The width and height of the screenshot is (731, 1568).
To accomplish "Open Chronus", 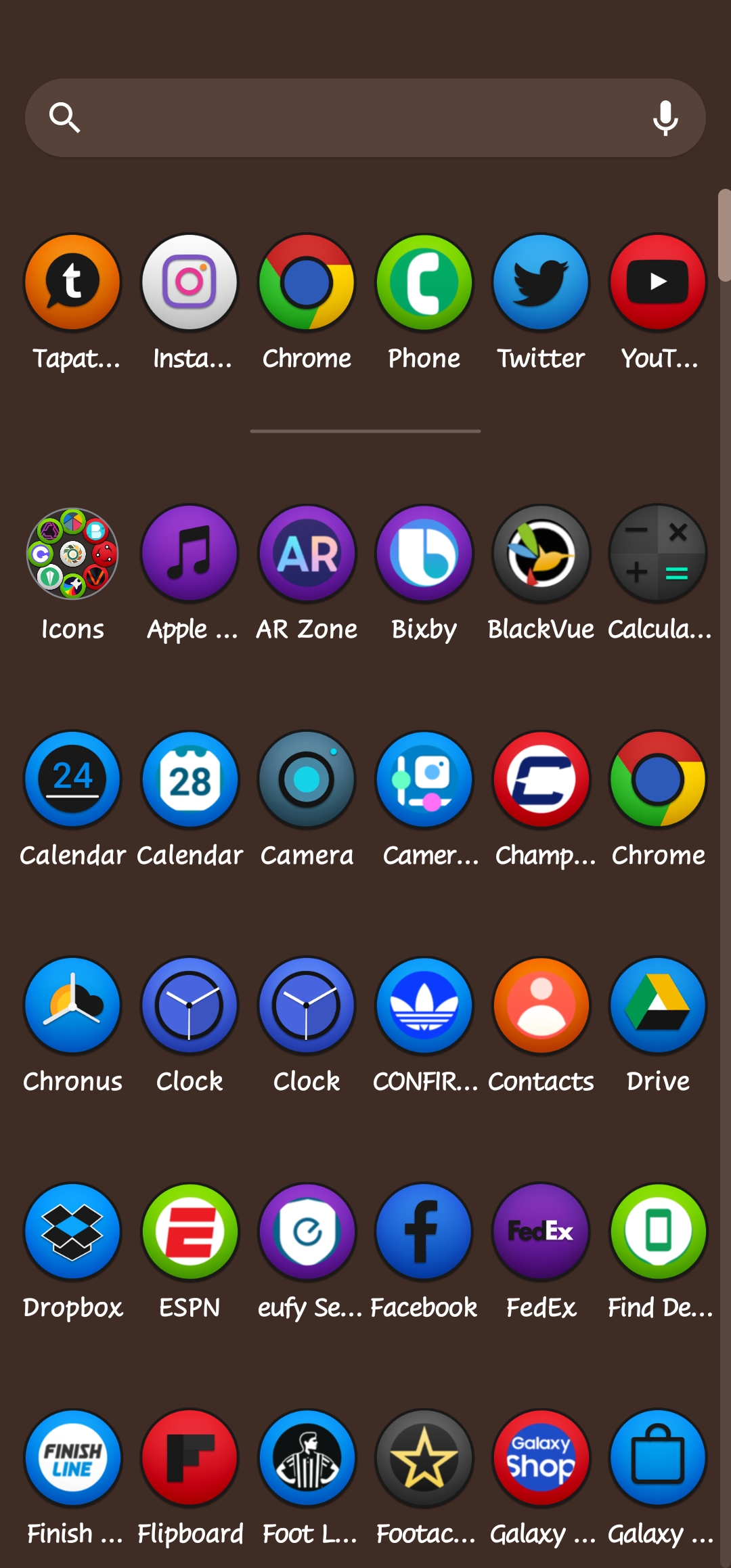I will coord(72,1006).
